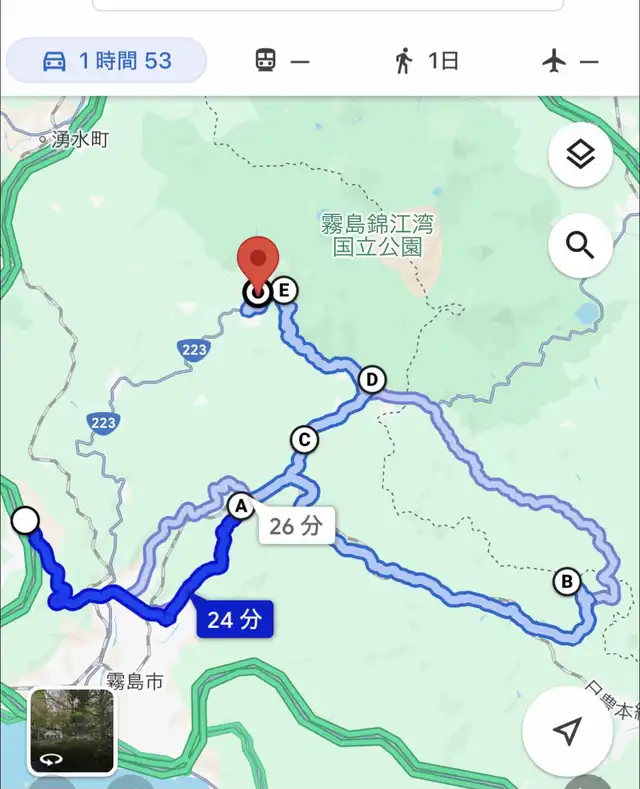Open the Street View thumbnail
Viewport: 640px width, 789px height.
pos(71,731)
